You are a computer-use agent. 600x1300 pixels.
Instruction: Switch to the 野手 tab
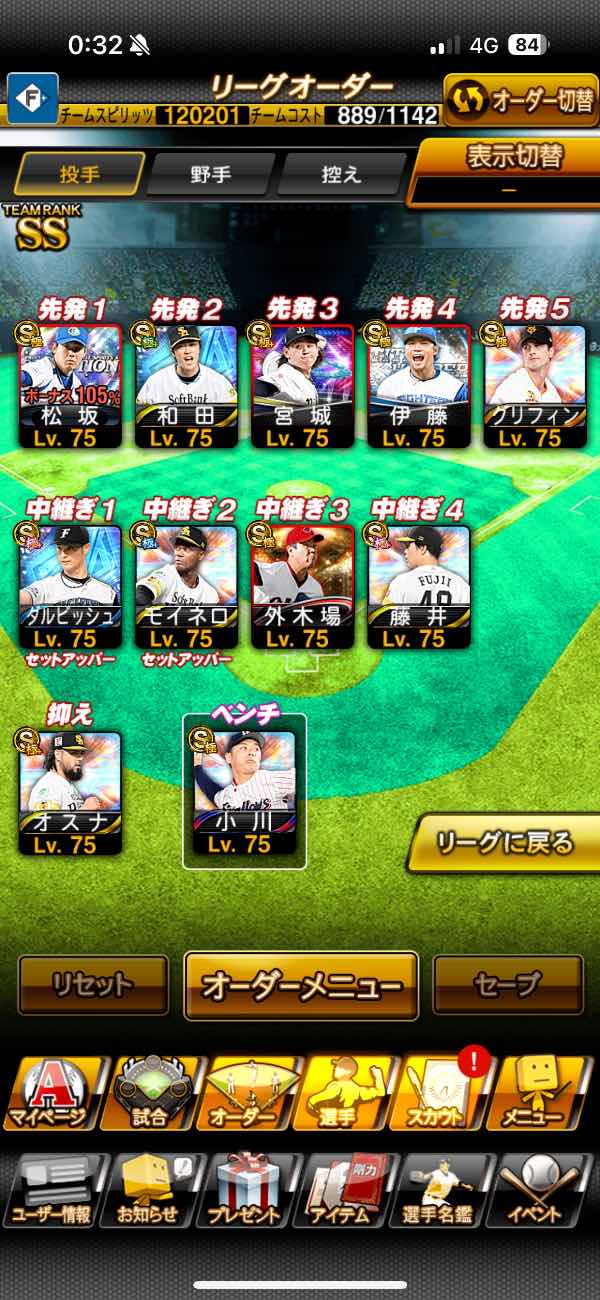click(210, 174)
